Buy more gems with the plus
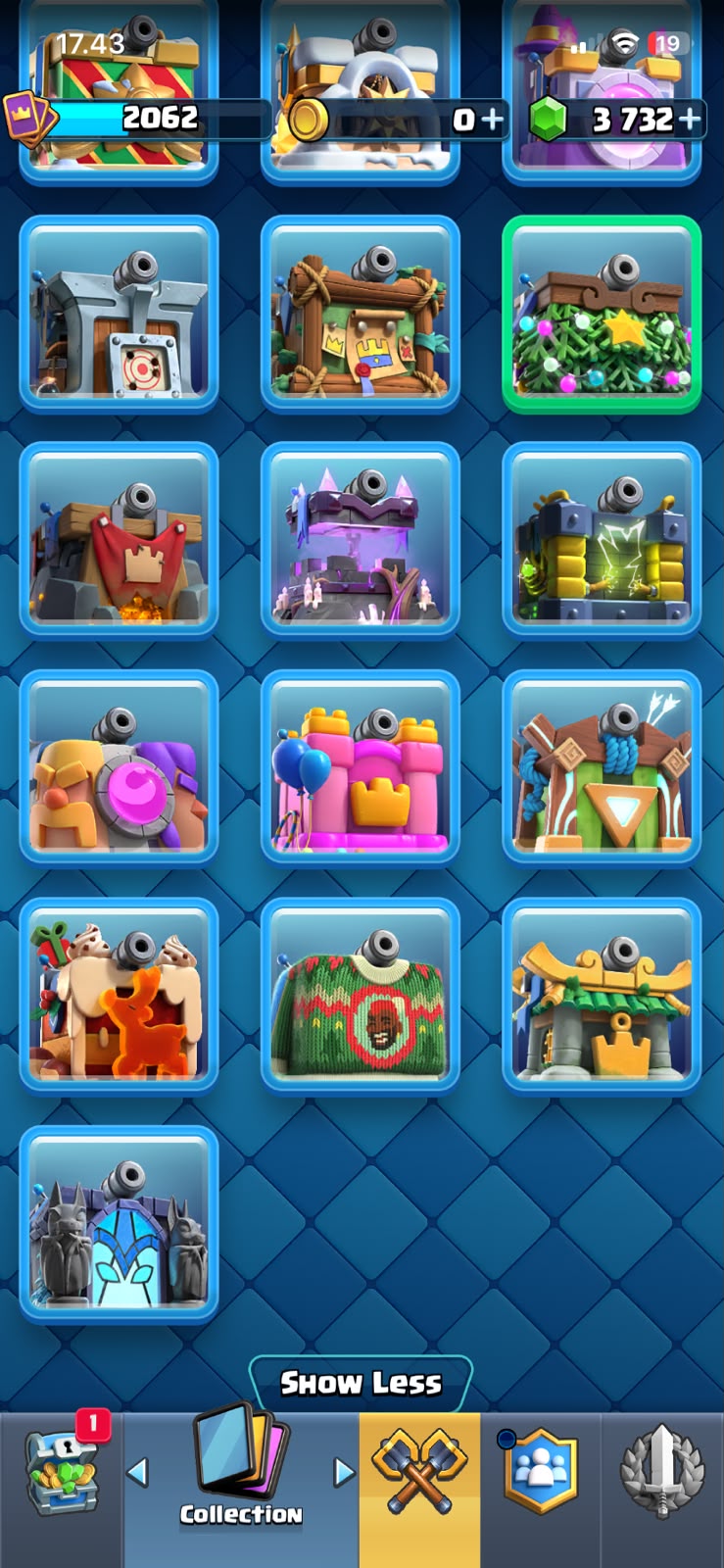 [x=690, y=120]
